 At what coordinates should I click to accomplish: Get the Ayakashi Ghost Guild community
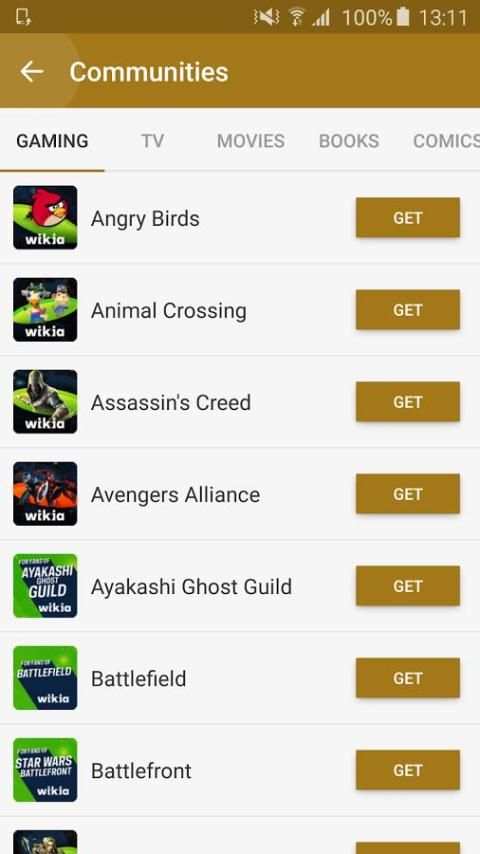tap(408, 586)
